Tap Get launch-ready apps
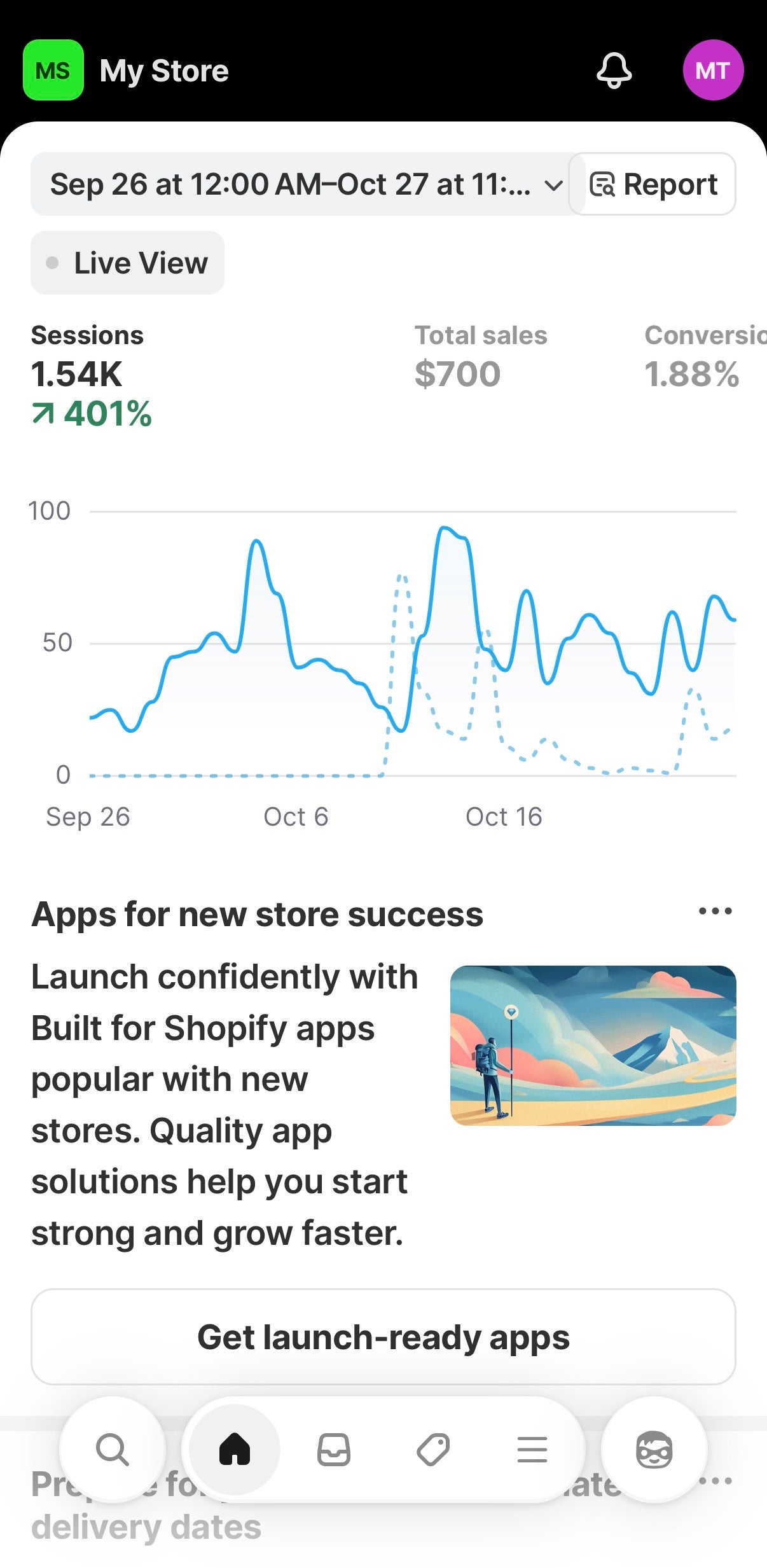 383,1336
